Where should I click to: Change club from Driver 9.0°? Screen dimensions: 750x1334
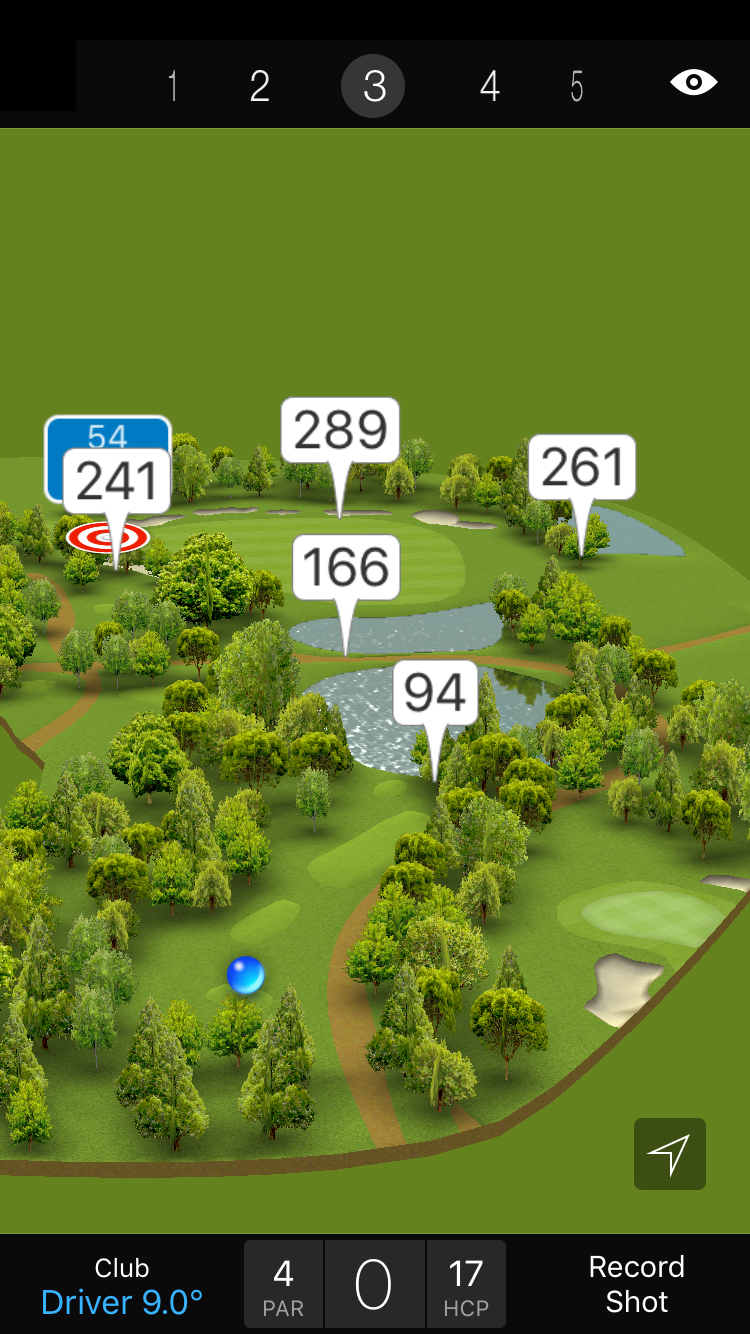click(x=122, y=1285)
